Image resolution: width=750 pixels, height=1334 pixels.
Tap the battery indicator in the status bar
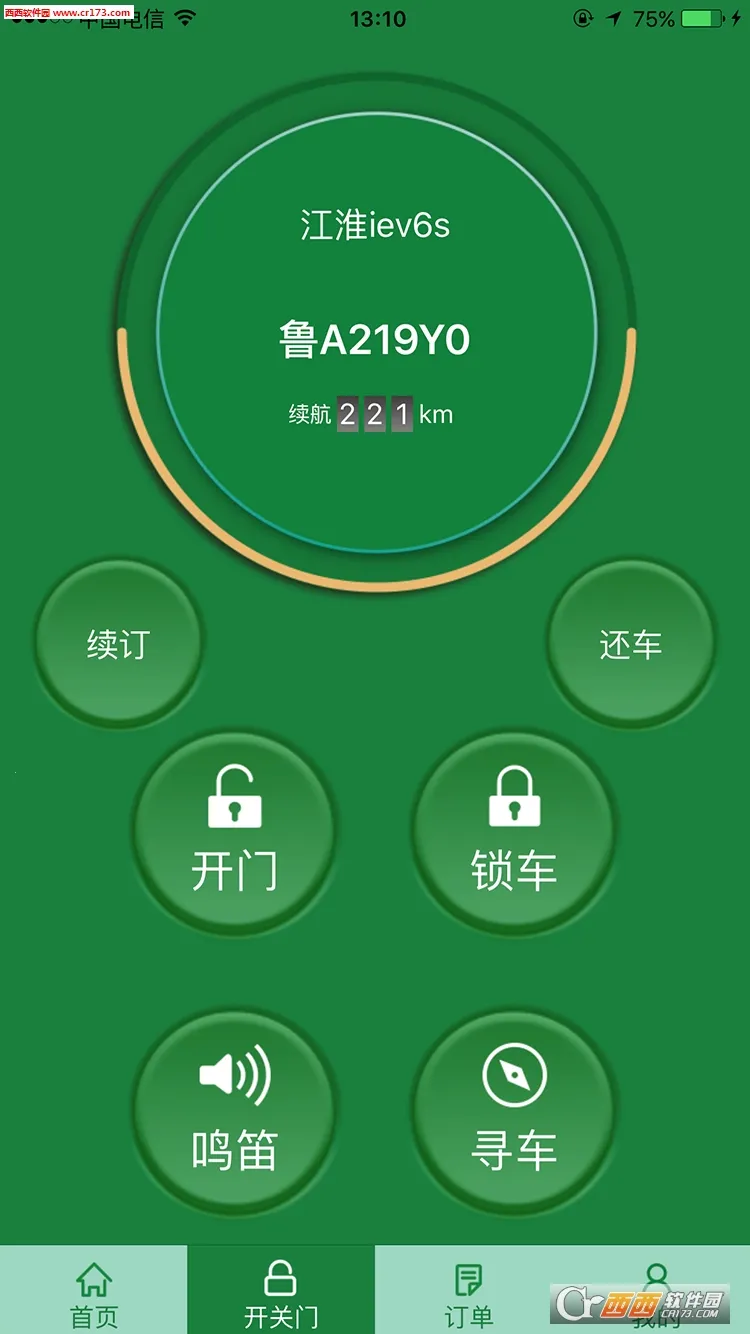(x=699, y=17)
